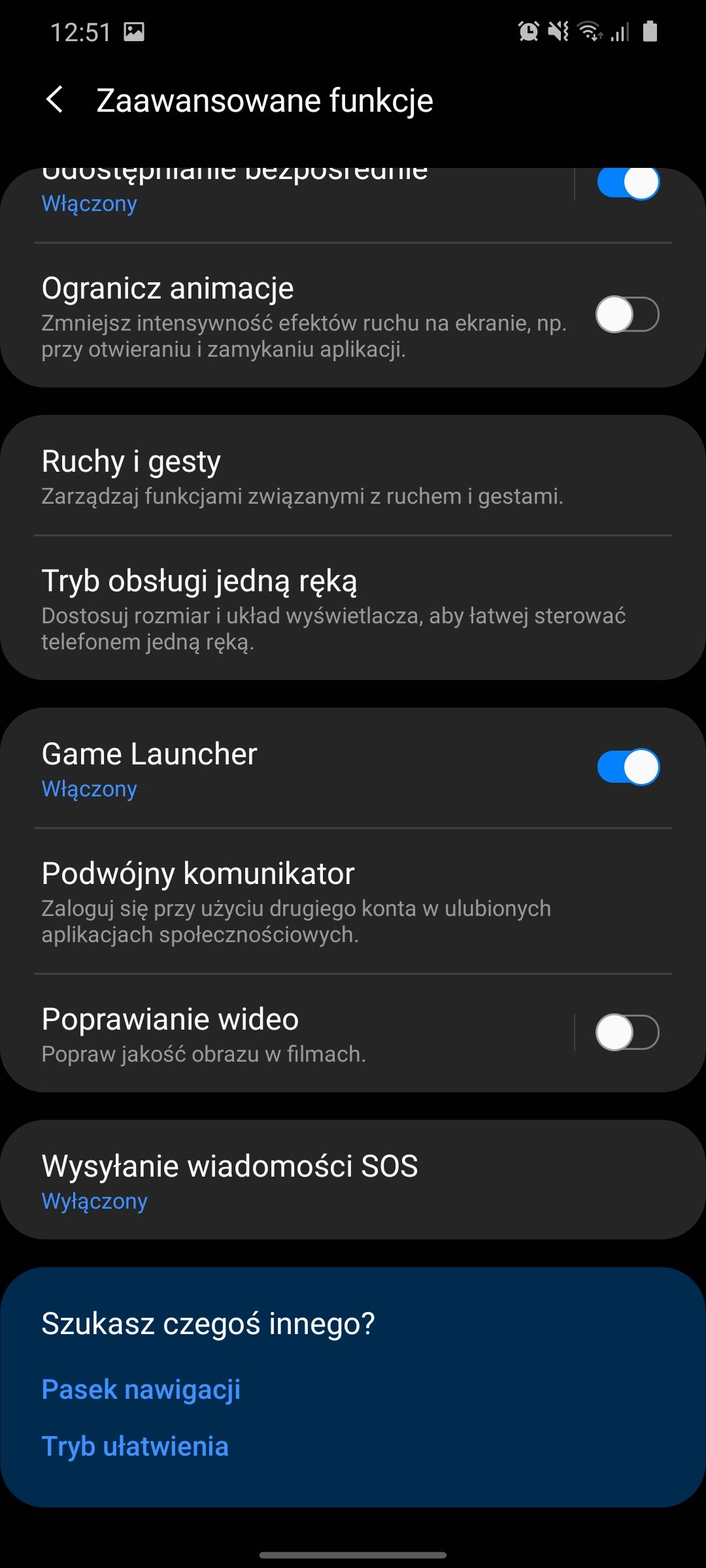Disable the Game Launcher switch
The height and width of the screenshot is (1568, 706).
coord(628,767)
